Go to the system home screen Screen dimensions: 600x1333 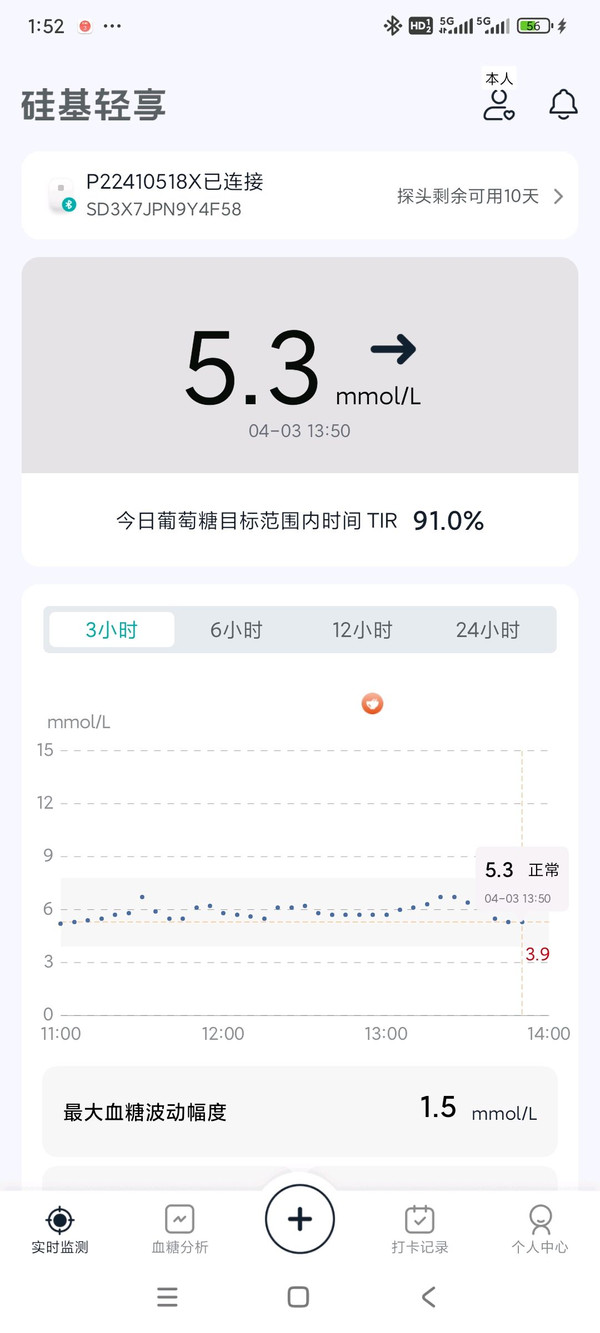pos(298,1297)
